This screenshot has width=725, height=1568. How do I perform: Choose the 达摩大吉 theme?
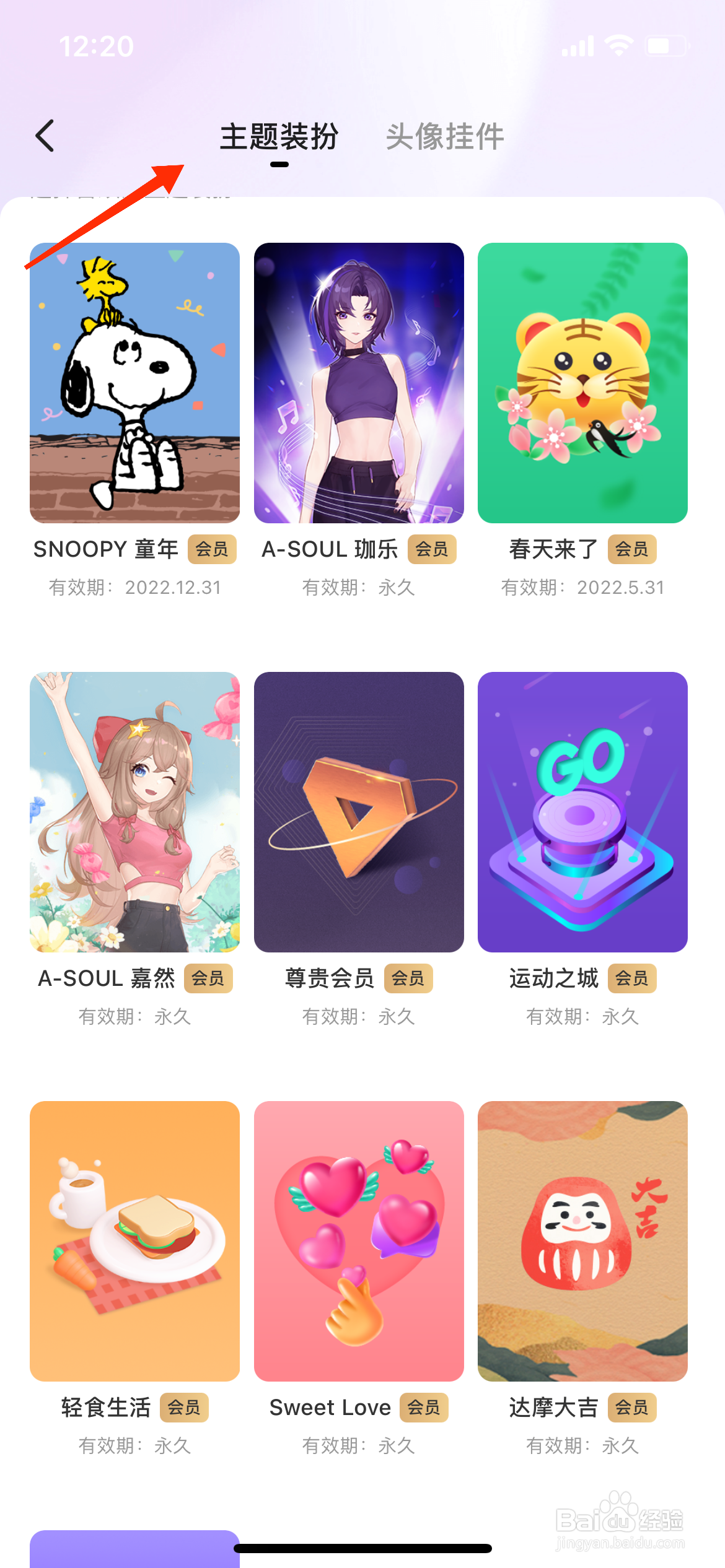click(582, 1241)
